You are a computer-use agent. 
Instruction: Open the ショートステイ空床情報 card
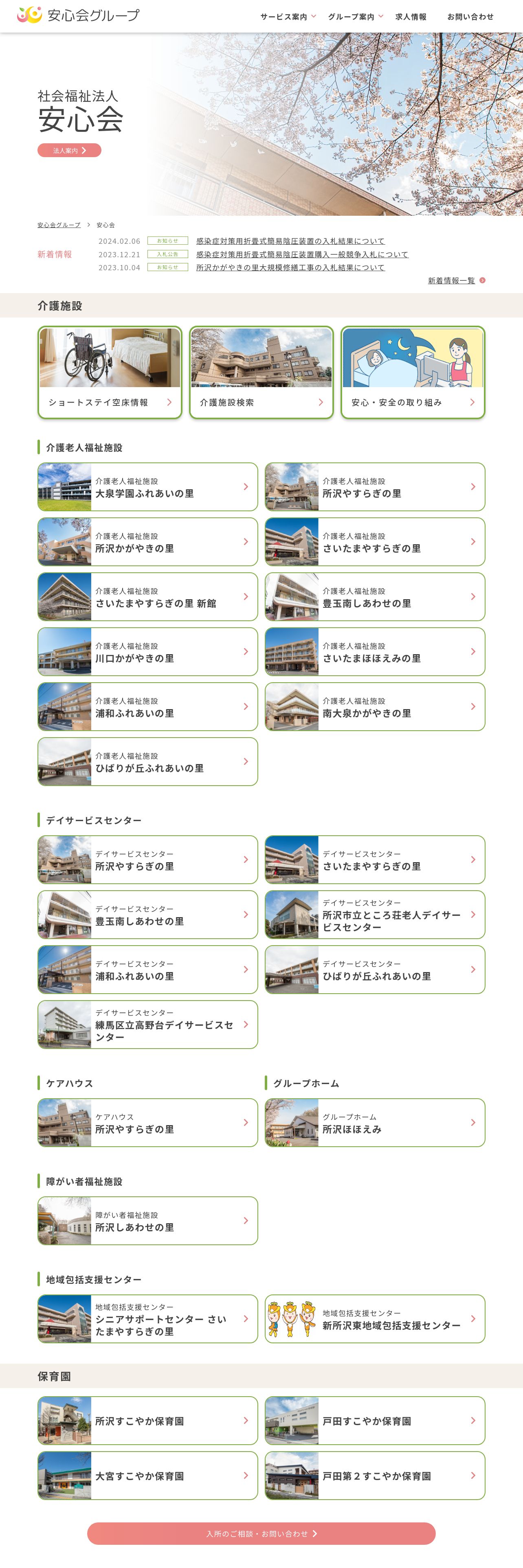coord(110,372)
